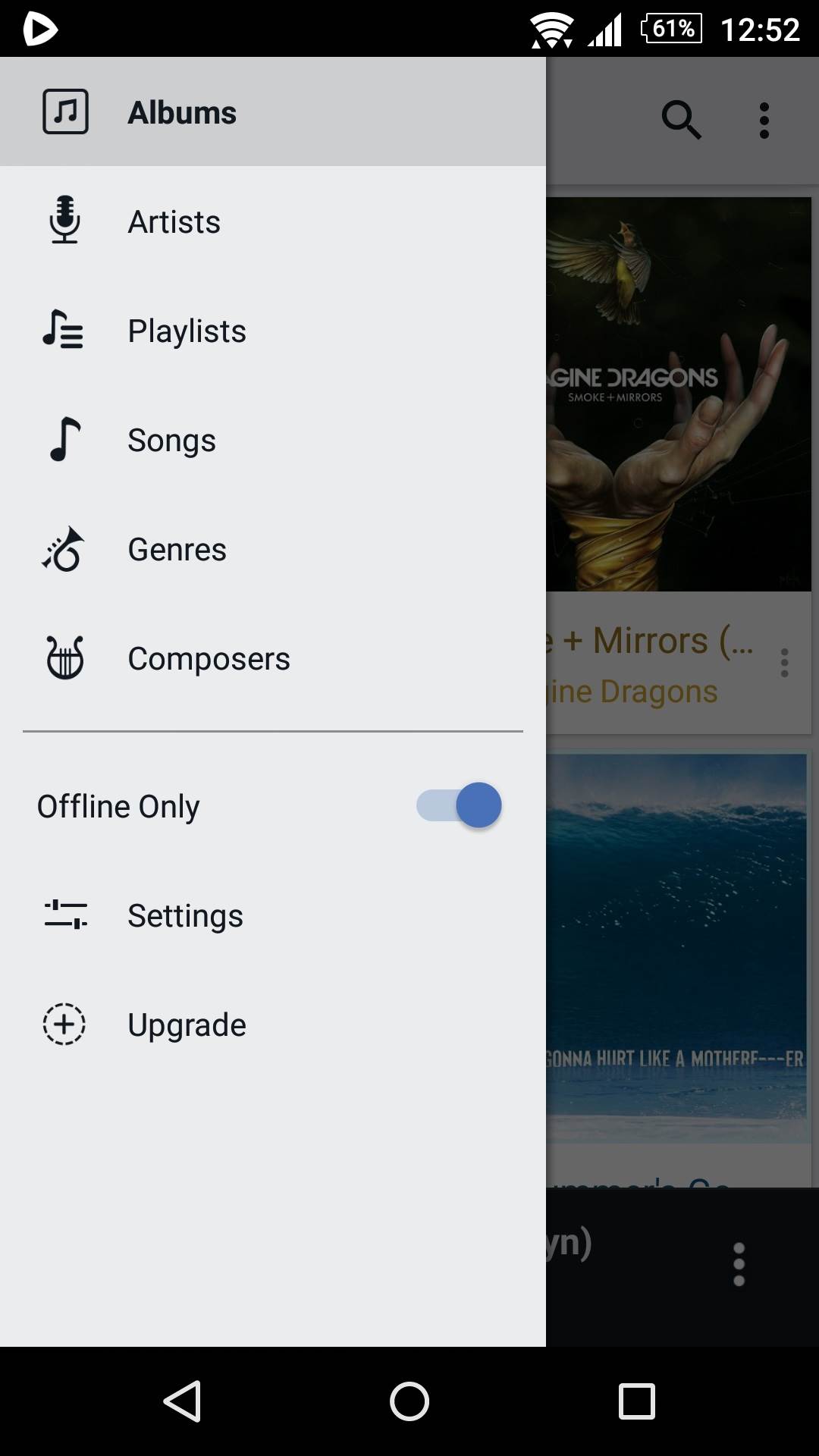Go back with the system back button
Viewport: 819px width, 1456px height.
click(x=182, y=1401)
